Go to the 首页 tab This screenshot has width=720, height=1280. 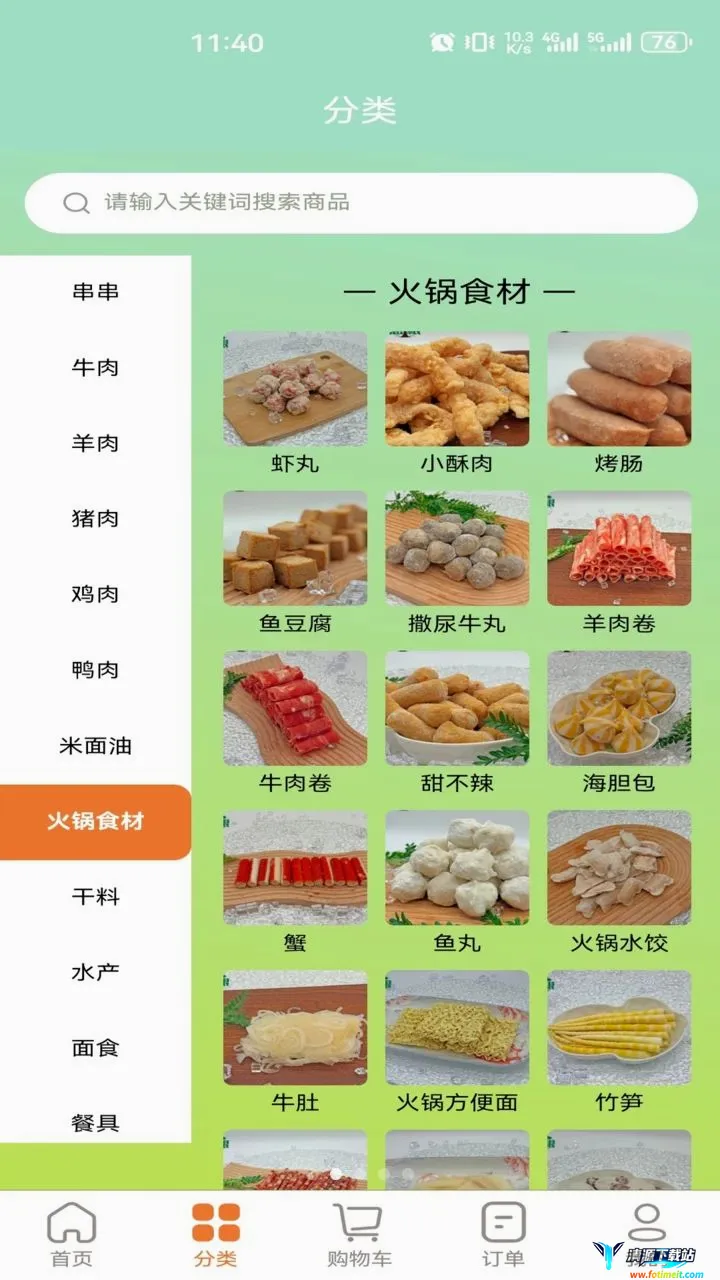coord(72,1235)
